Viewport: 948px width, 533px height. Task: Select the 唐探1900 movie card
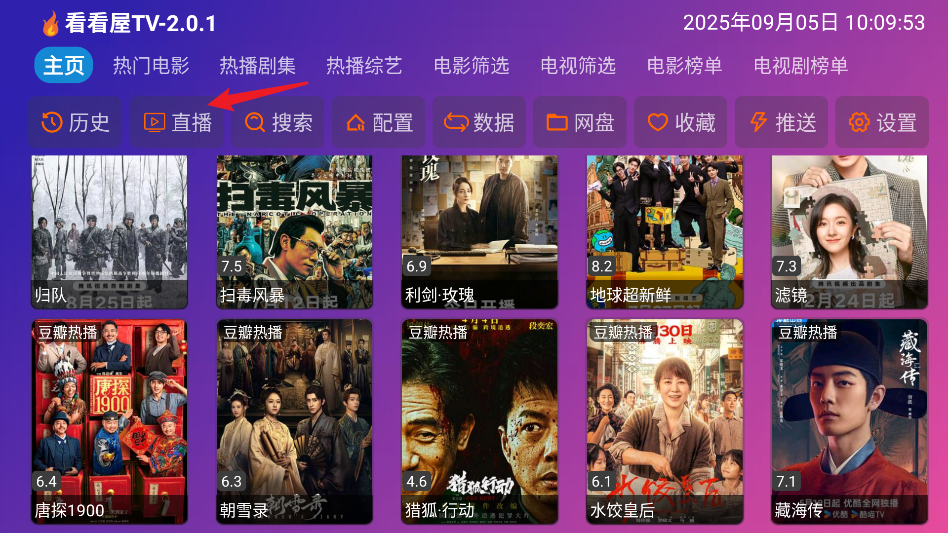109,423
